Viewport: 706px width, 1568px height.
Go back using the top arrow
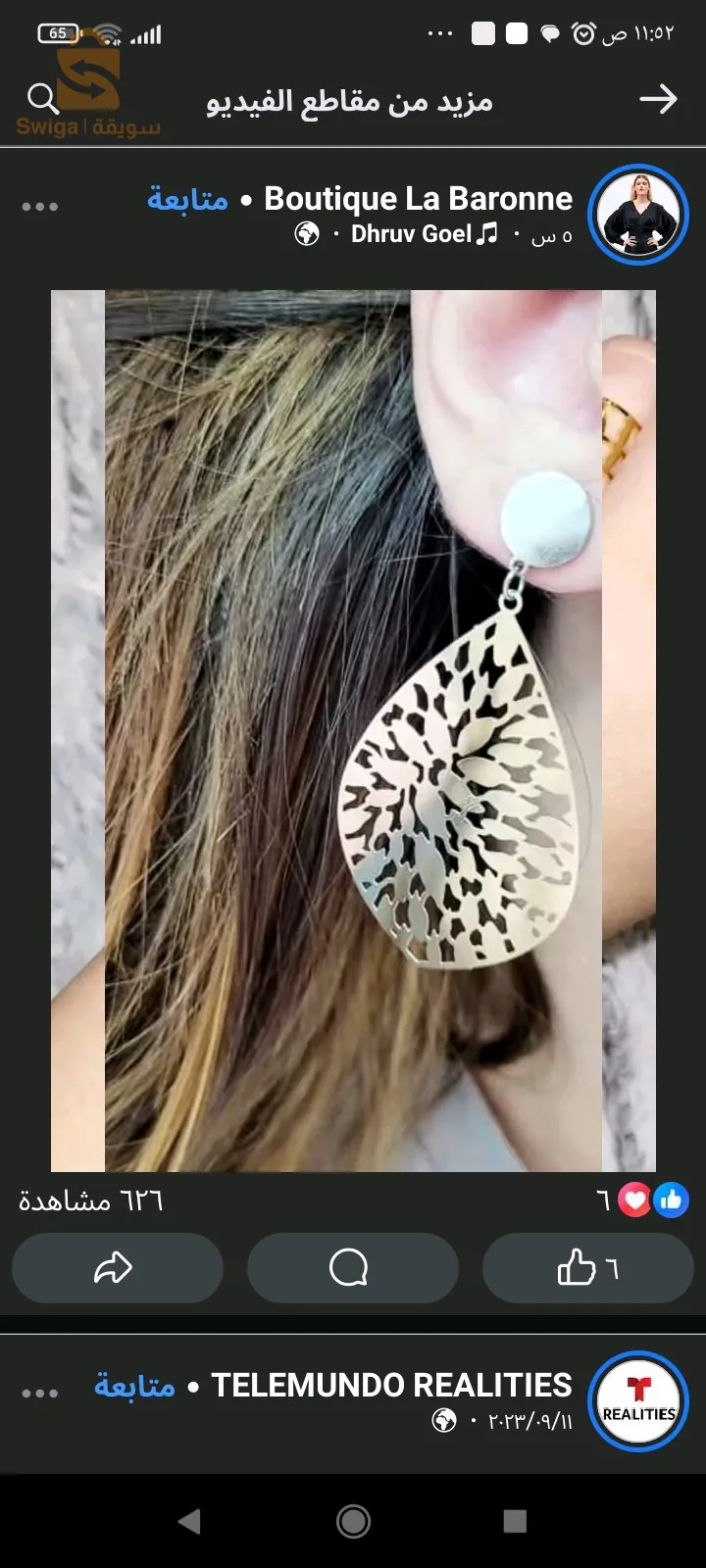tap(658, 99)
